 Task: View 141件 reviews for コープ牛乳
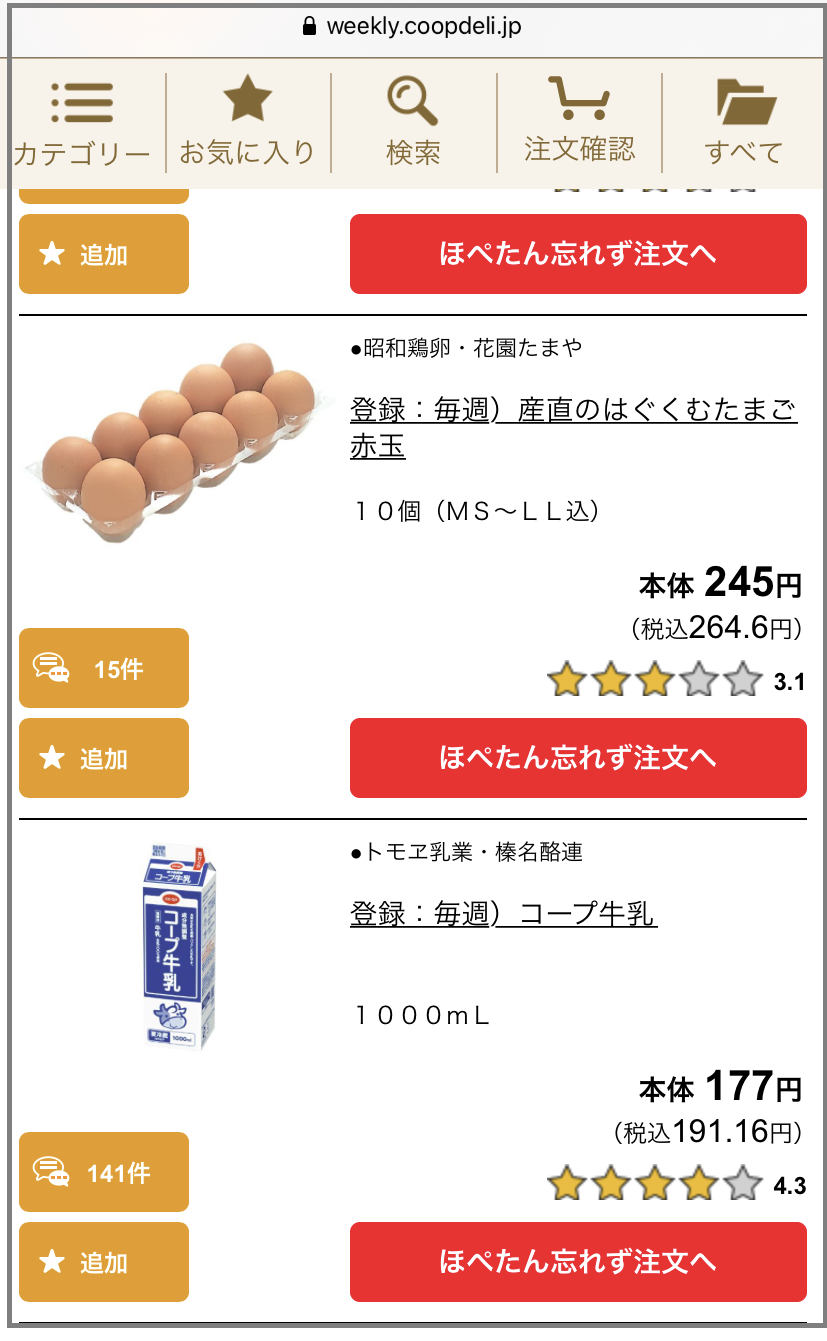click(104, 1172)
